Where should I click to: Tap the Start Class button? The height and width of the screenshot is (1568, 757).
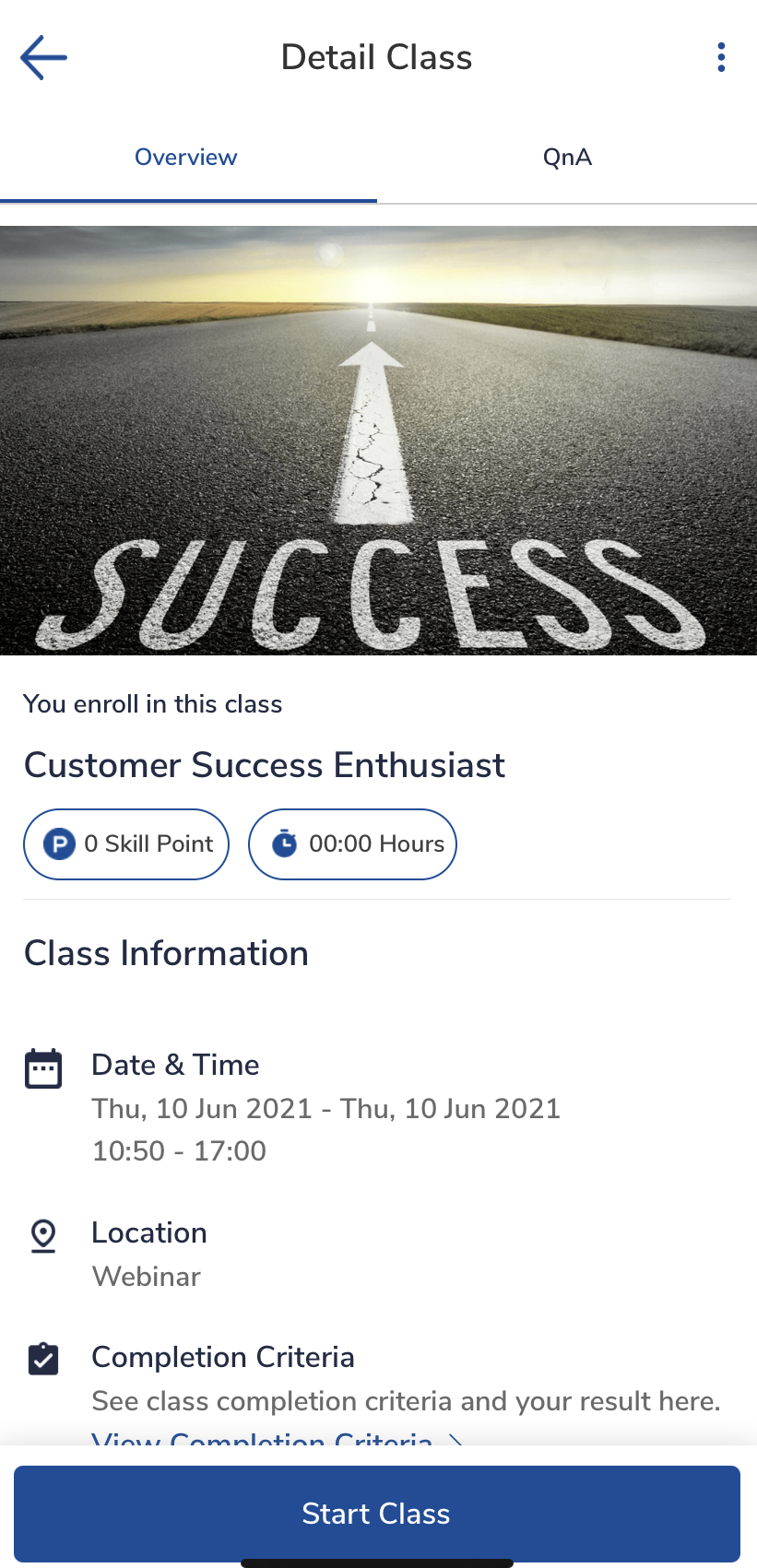(x=377, y=1514)
